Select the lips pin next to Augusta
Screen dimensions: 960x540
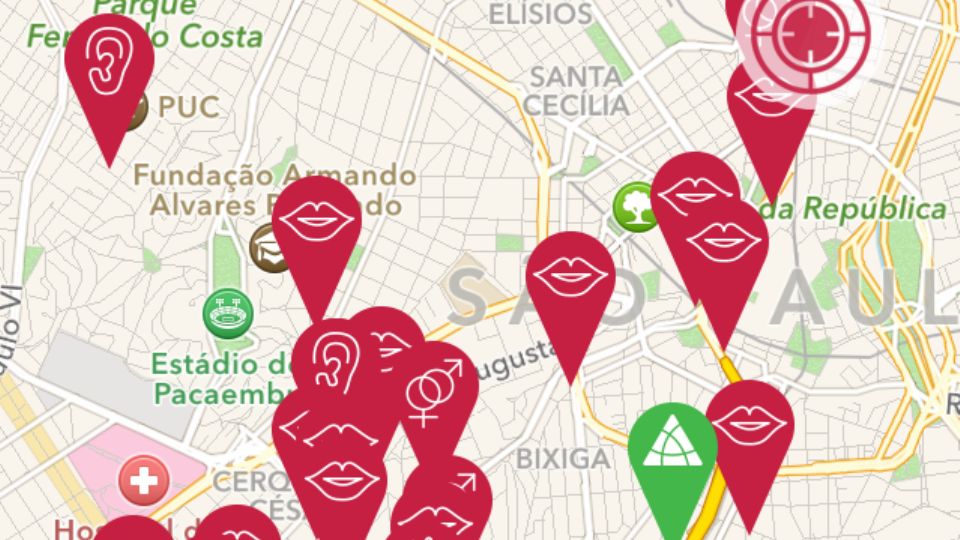coord(570,279)
